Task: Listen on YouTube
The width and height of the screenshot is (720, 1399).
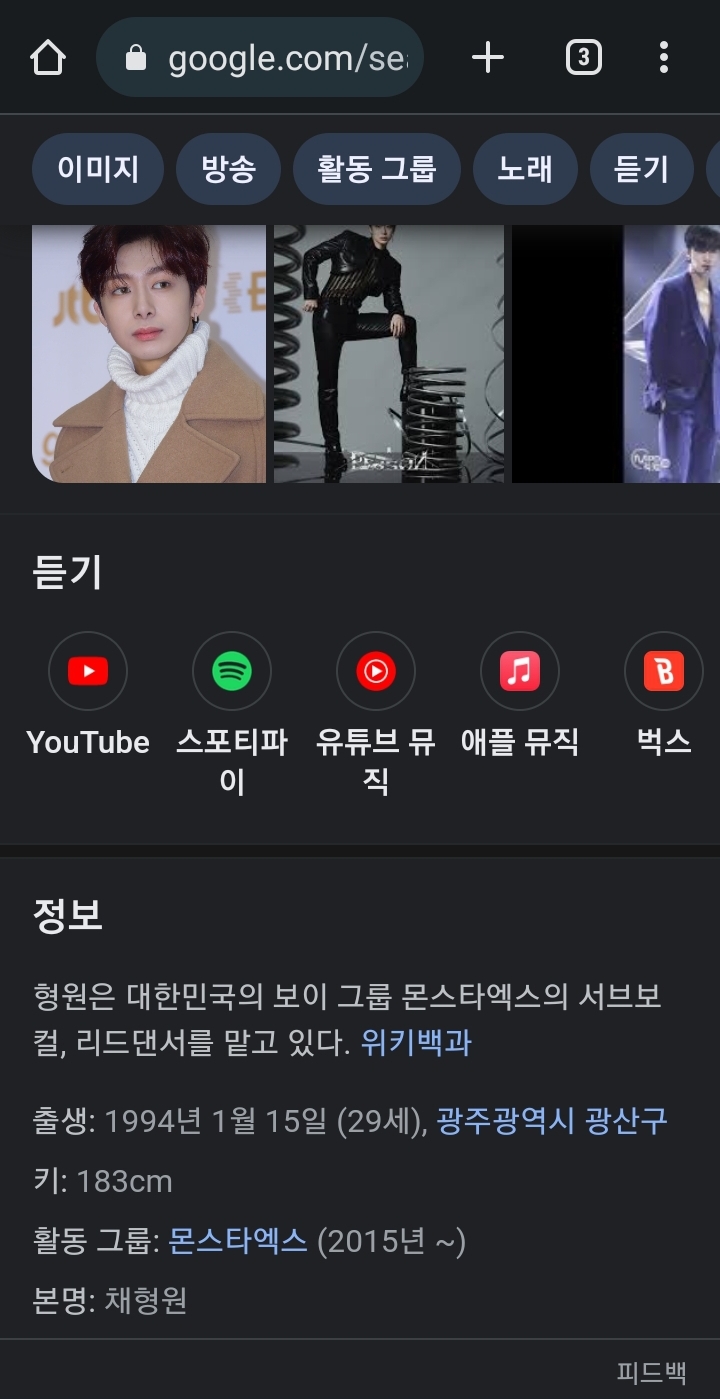Action: [88, 671]
